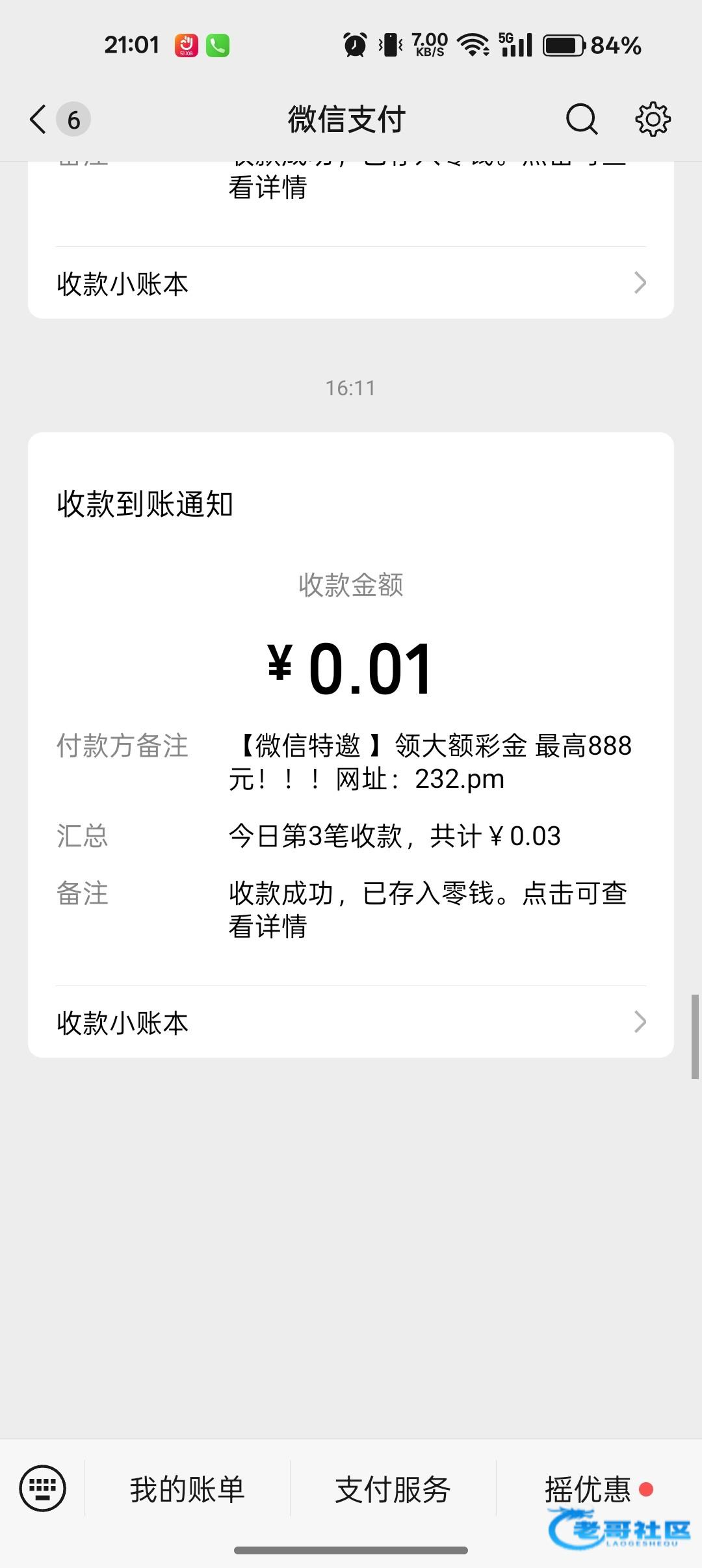Open 收款小账本 under the ¥0.01 notice
702x1568 pixels.
point(351,1022)
